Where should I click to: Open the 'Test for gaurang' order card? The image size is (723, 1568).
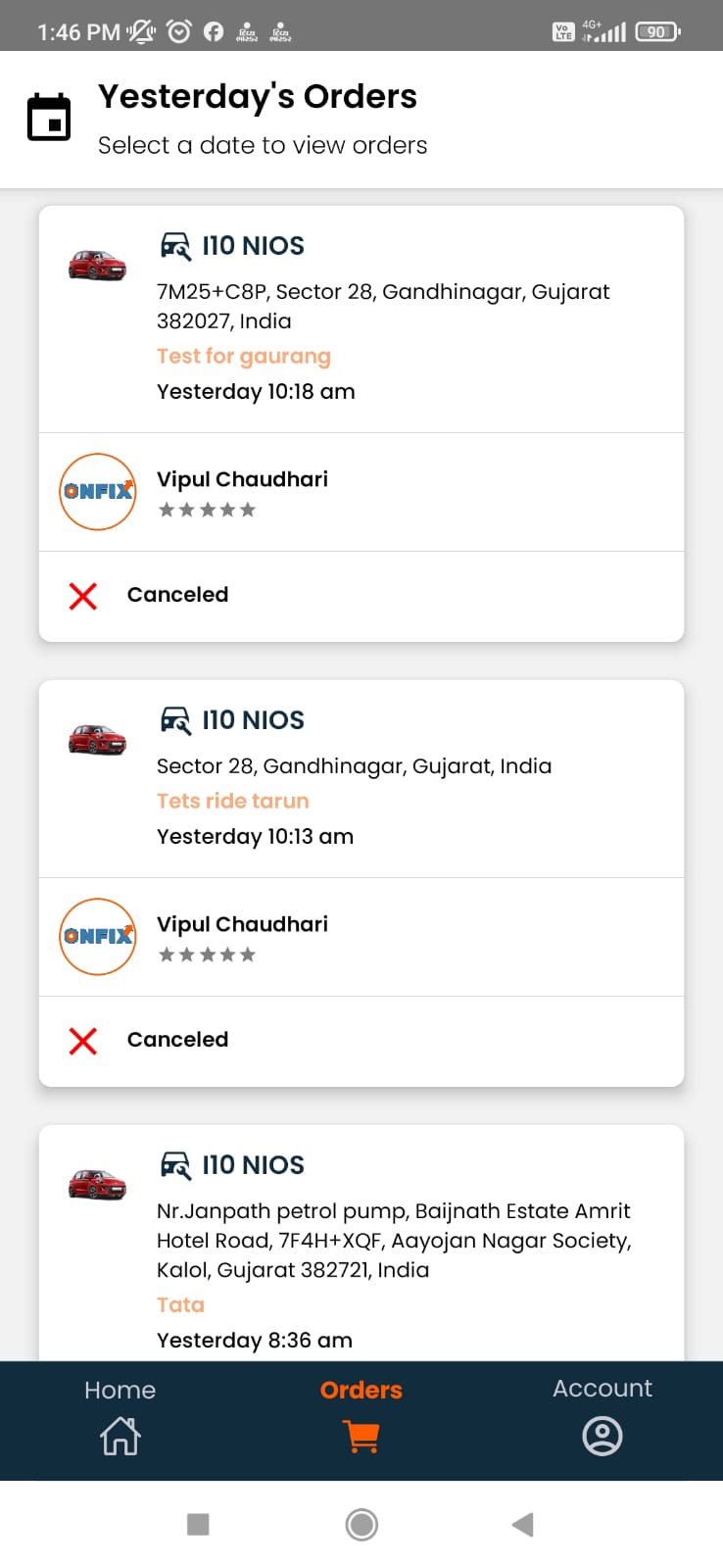(361, 423)
